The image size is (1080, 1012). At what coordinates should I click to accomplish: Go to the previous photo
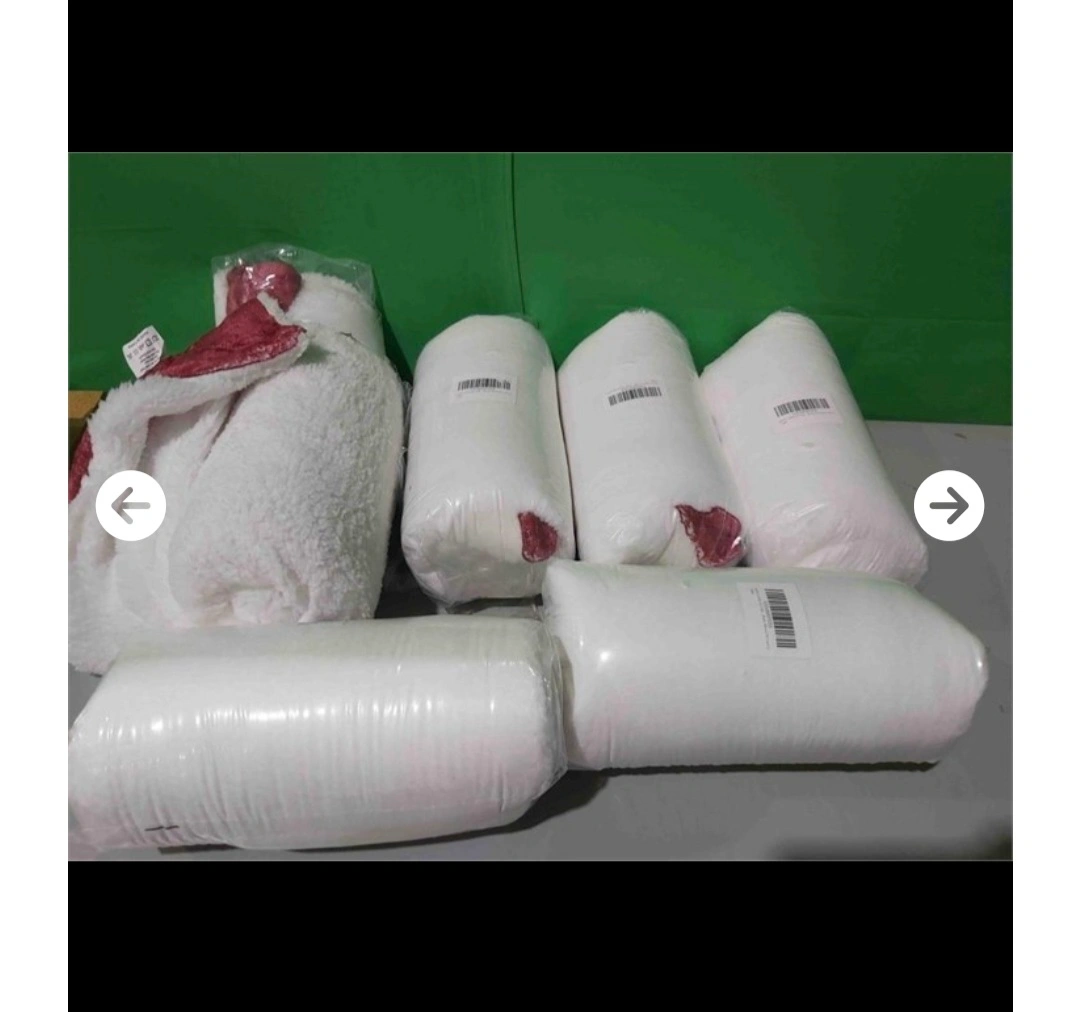(x=131, y=506)
